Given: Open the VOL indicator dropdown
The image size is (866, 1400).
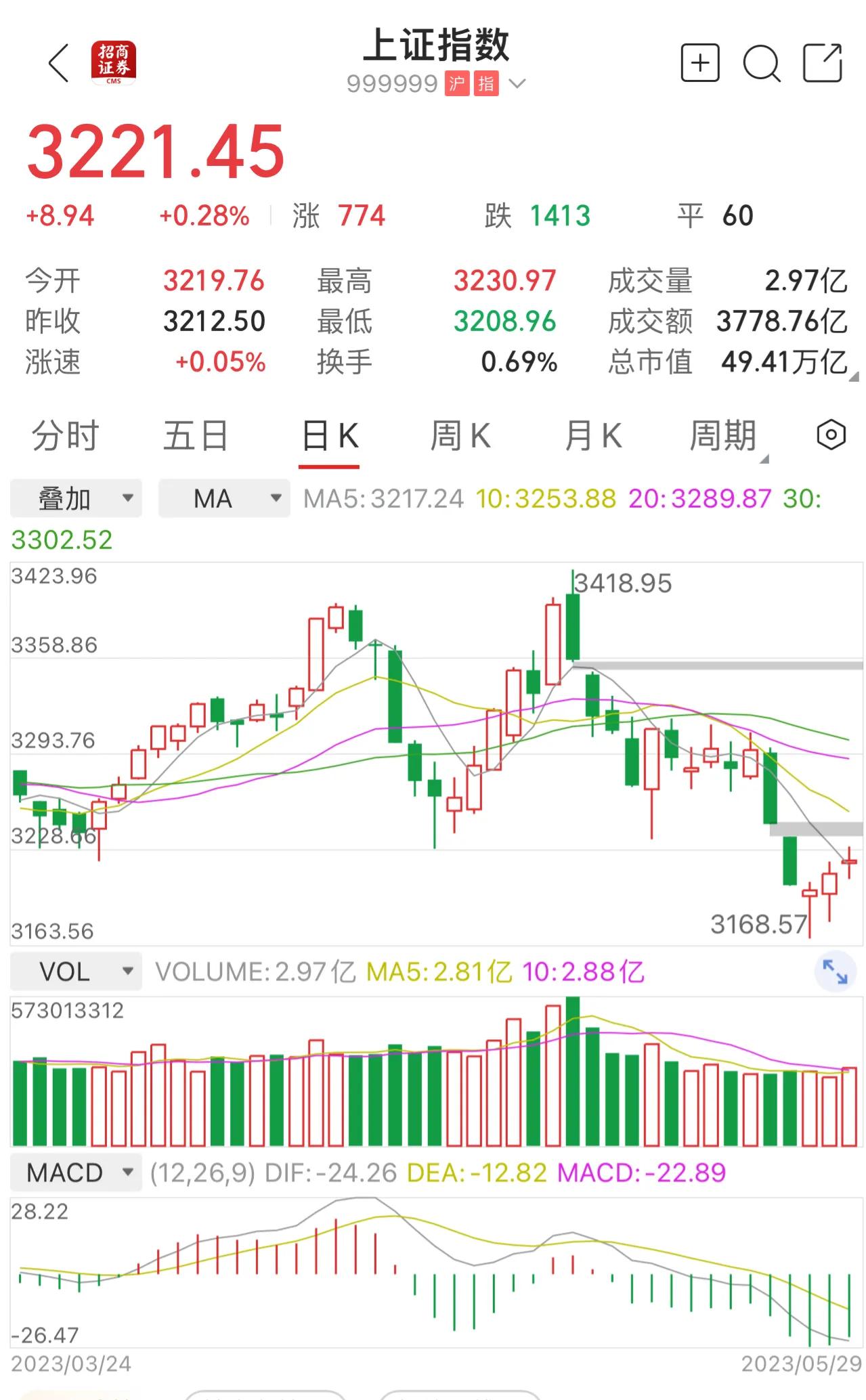Looking at the screenshot, I should click(76, 971).
